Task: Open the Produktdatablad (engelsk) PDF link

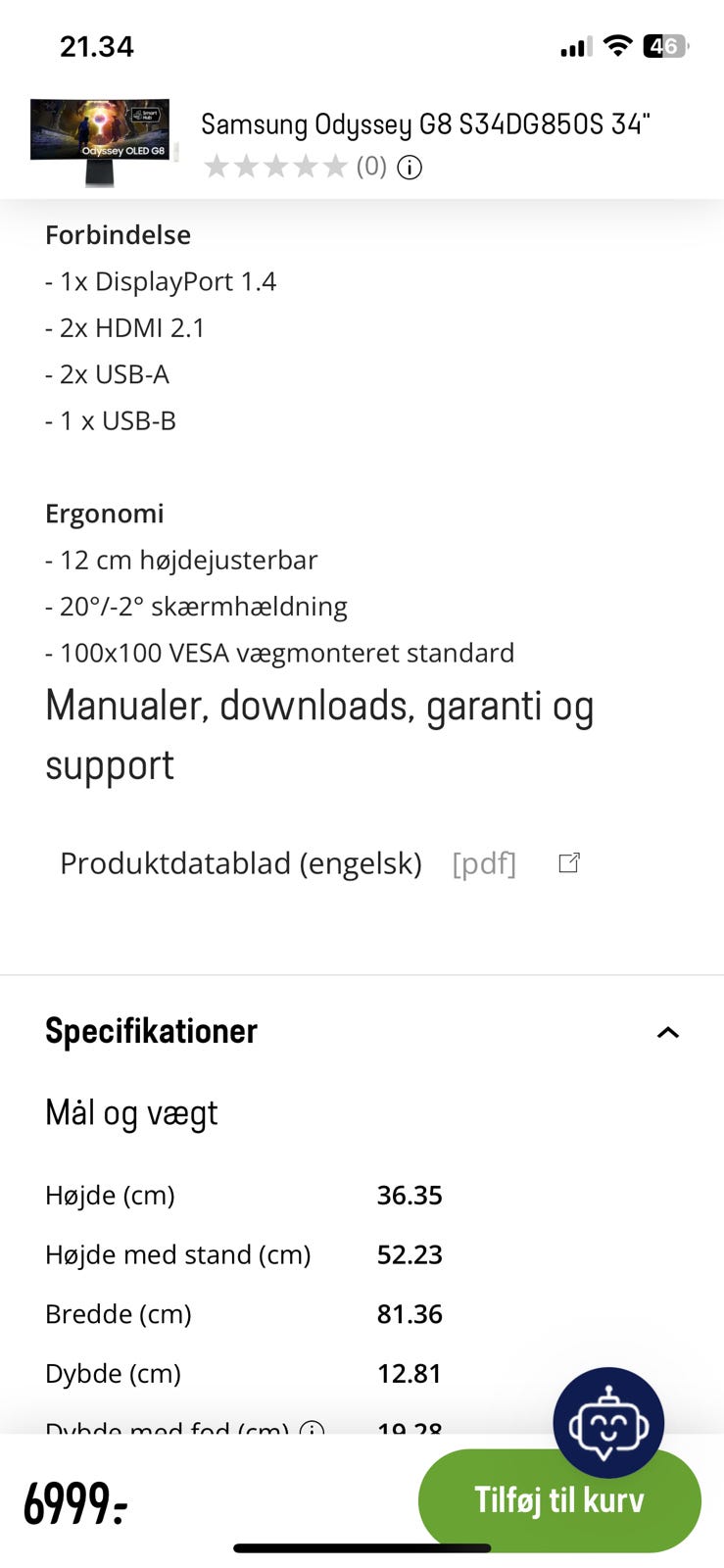Action: (240, 862)
